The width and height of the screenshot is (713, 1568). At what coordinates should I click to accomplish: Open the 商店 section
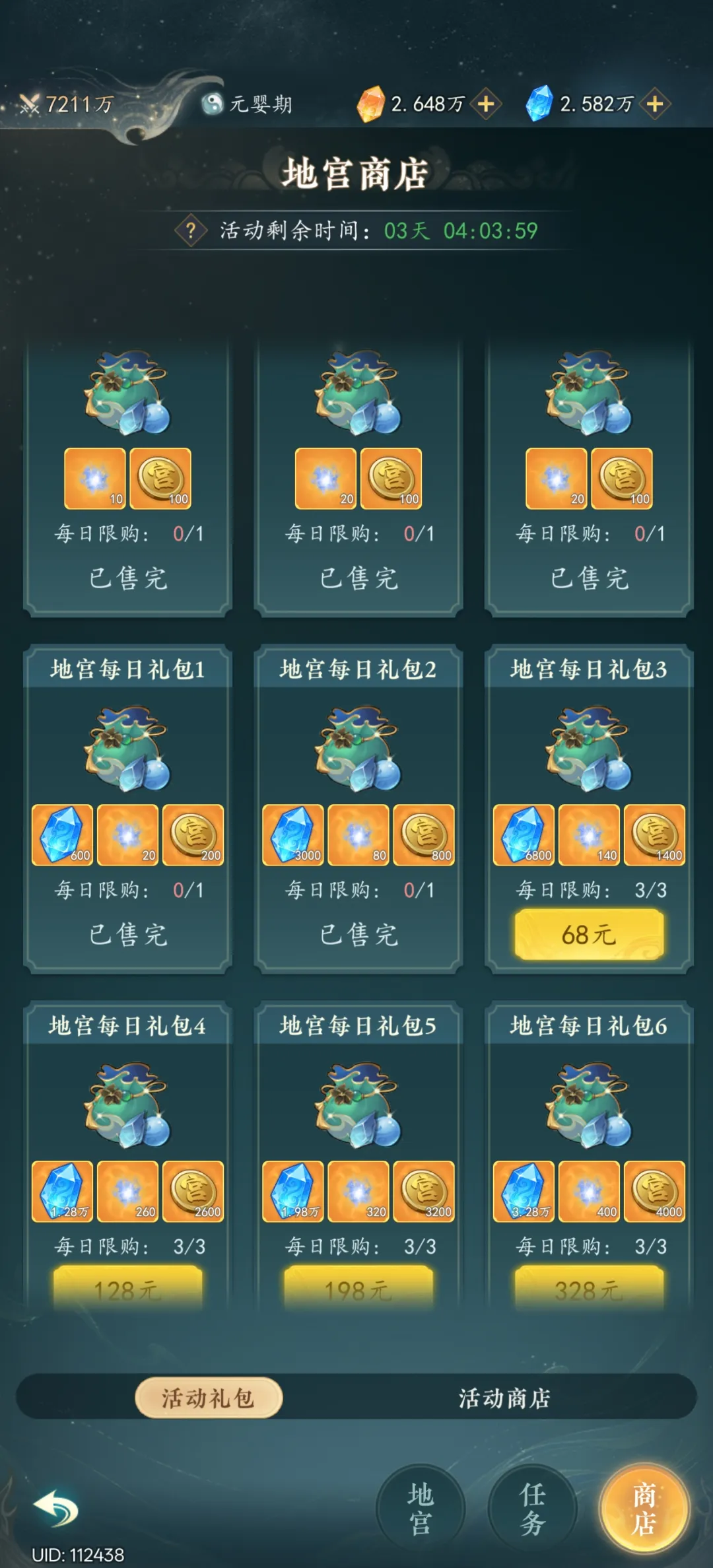coord(644,1509)
